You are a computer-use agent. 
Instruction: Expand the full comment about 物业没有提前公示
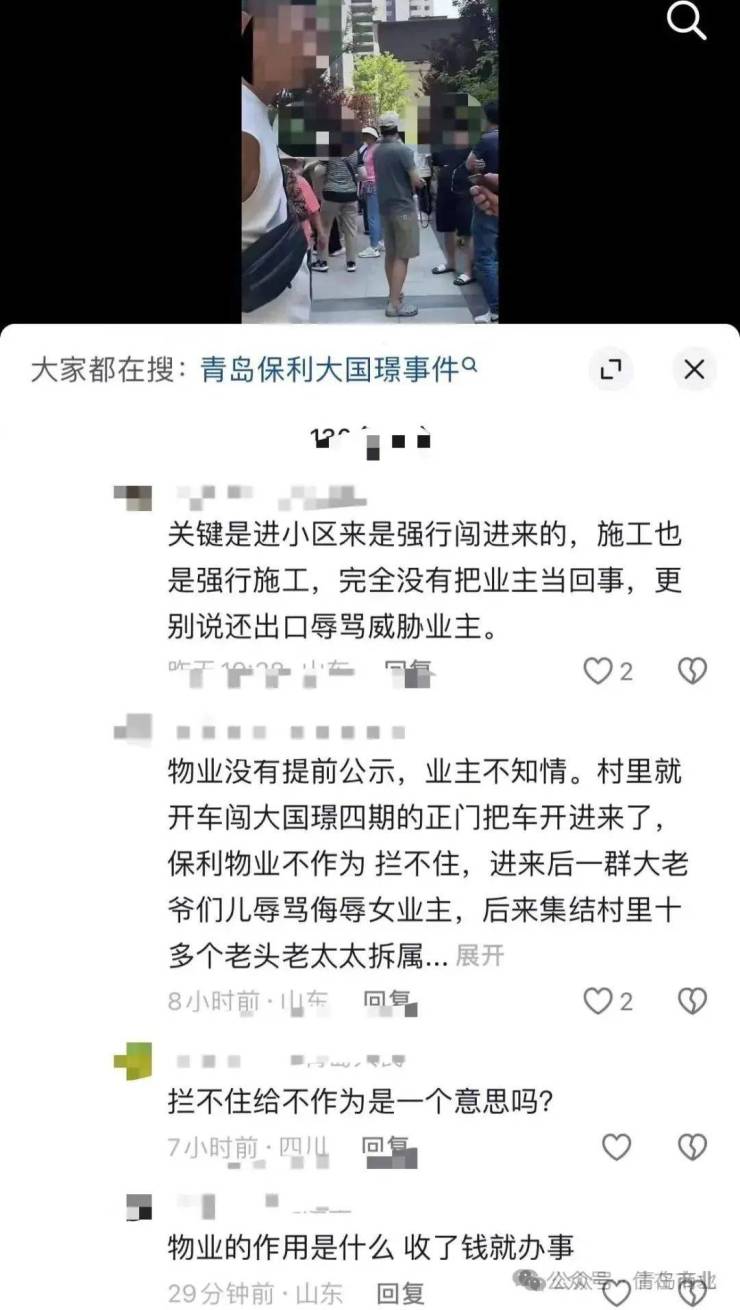pyautogui.click(x=480, y=955)
